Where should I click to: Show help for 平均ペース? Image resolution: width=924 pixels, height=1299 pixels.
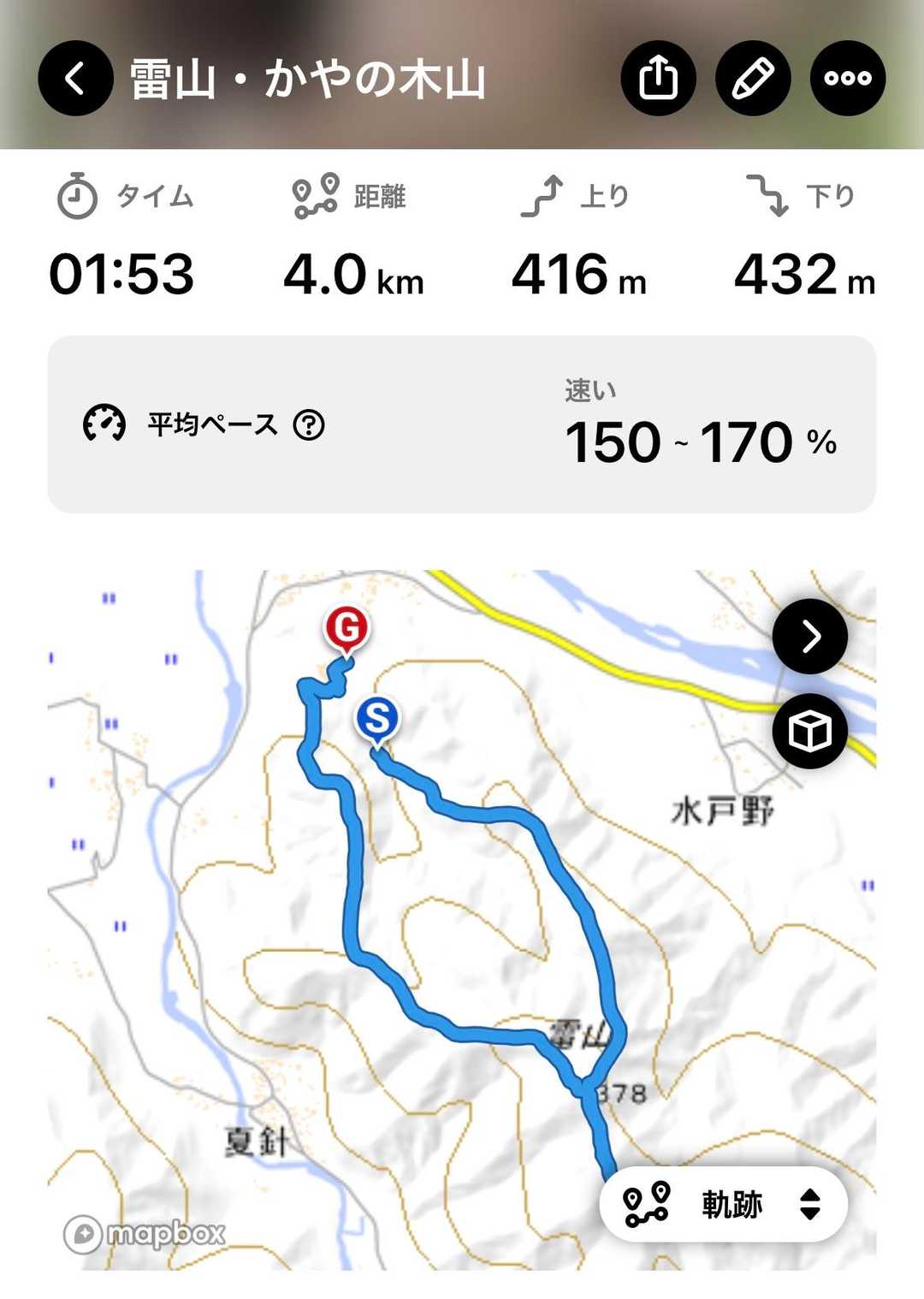pos(309,424)
